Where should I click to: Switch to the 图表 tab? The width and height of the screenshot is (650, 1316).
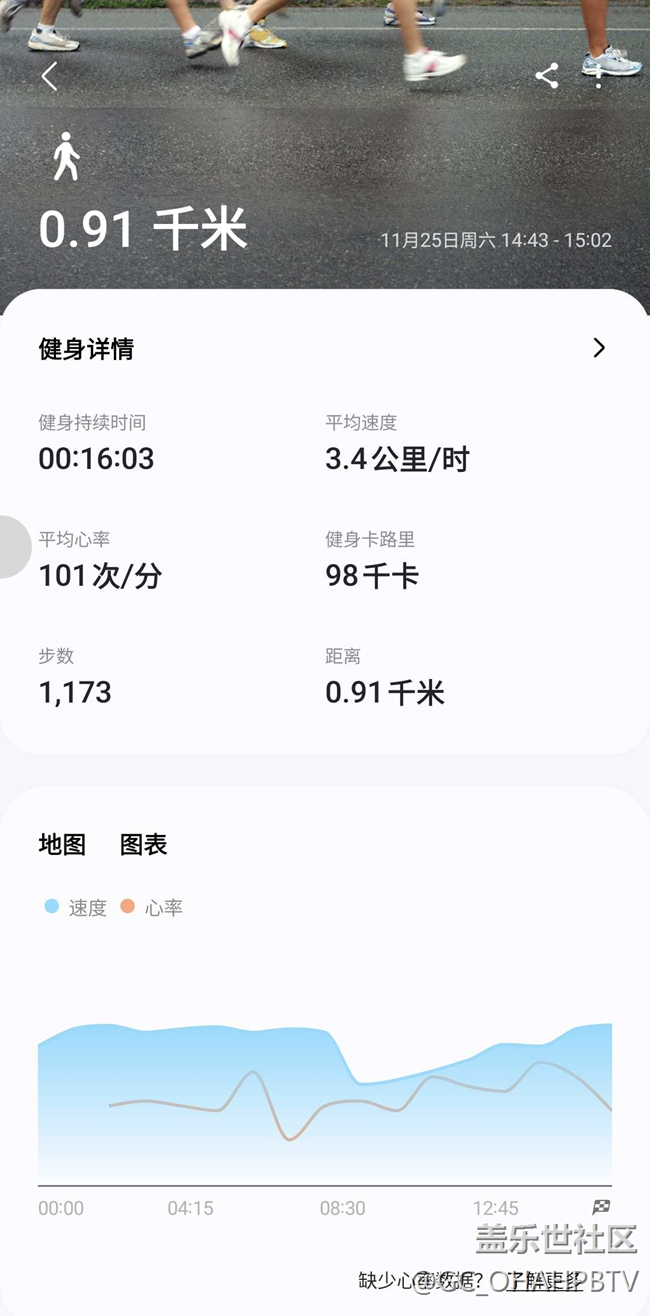144,845
